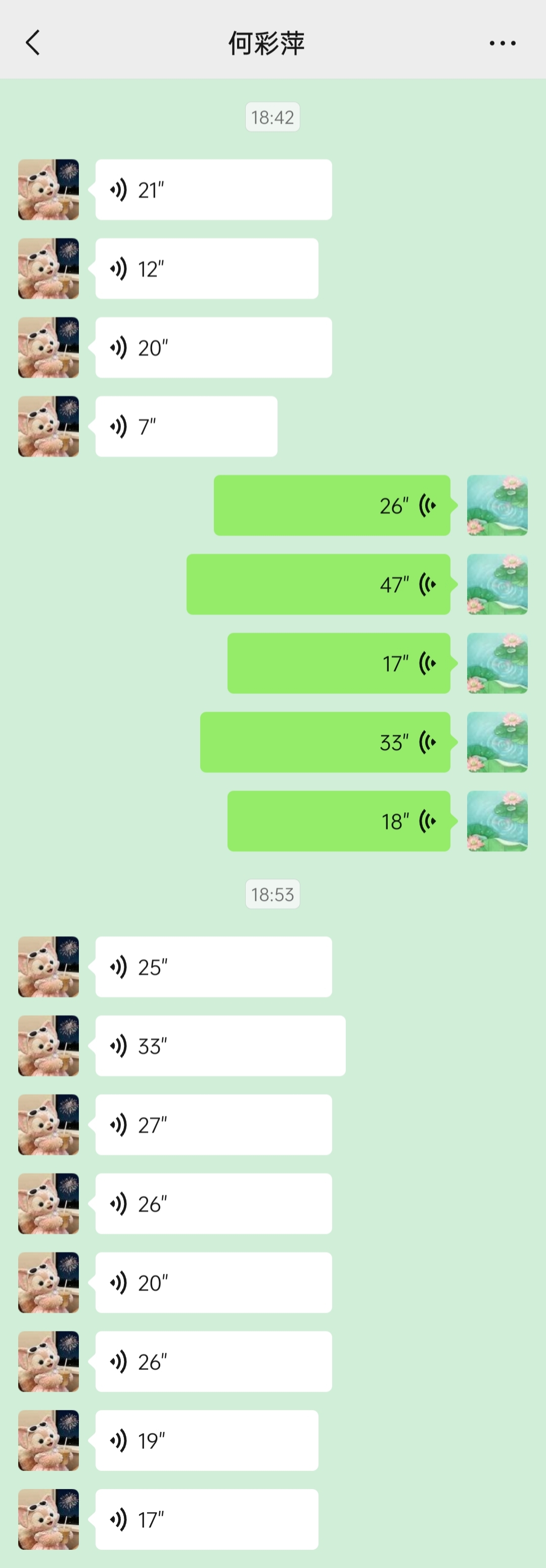Image resolution: width=546 pixels, height=1568 pixels.
Task: Play the sent 33" voice message
Action: pos(325,742)
